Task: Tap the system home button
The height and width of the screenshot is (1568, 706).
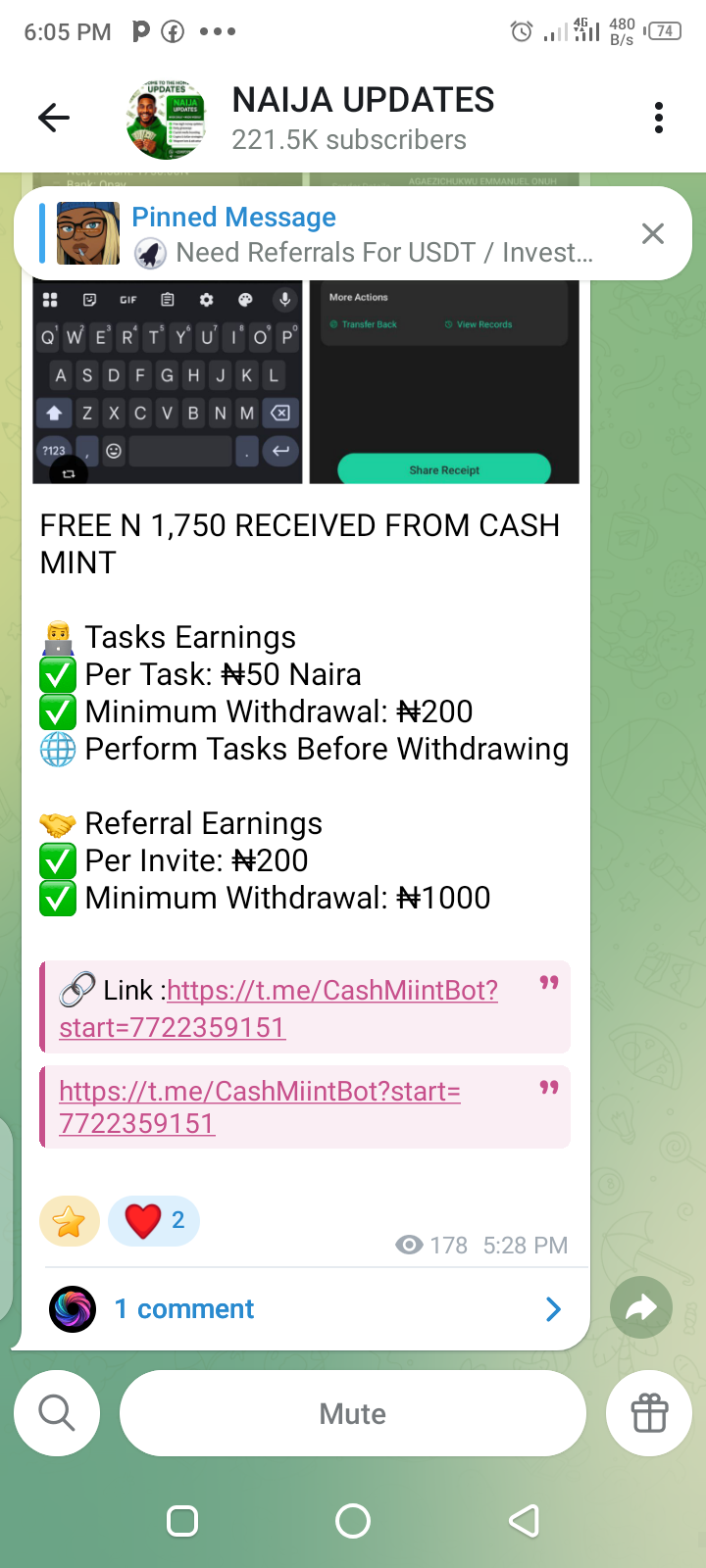Action: 353,1521
